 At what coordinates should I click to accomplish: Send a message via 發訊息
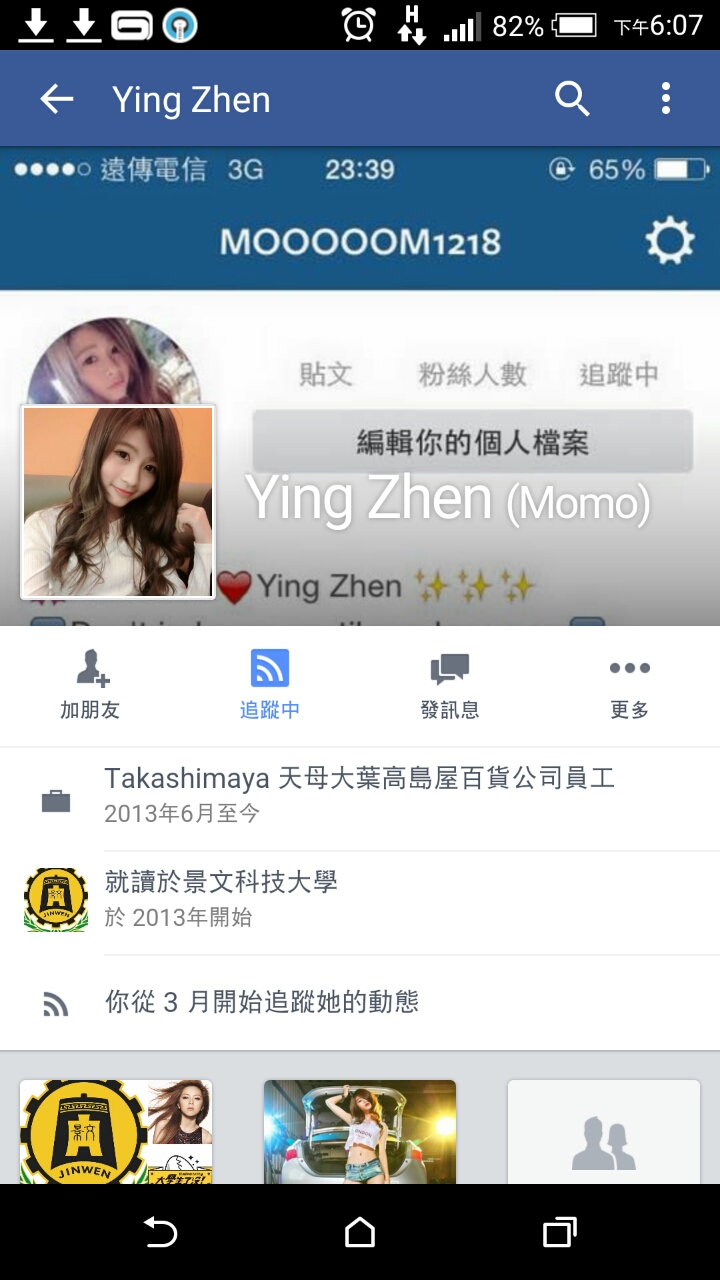(x=450, y=684)
